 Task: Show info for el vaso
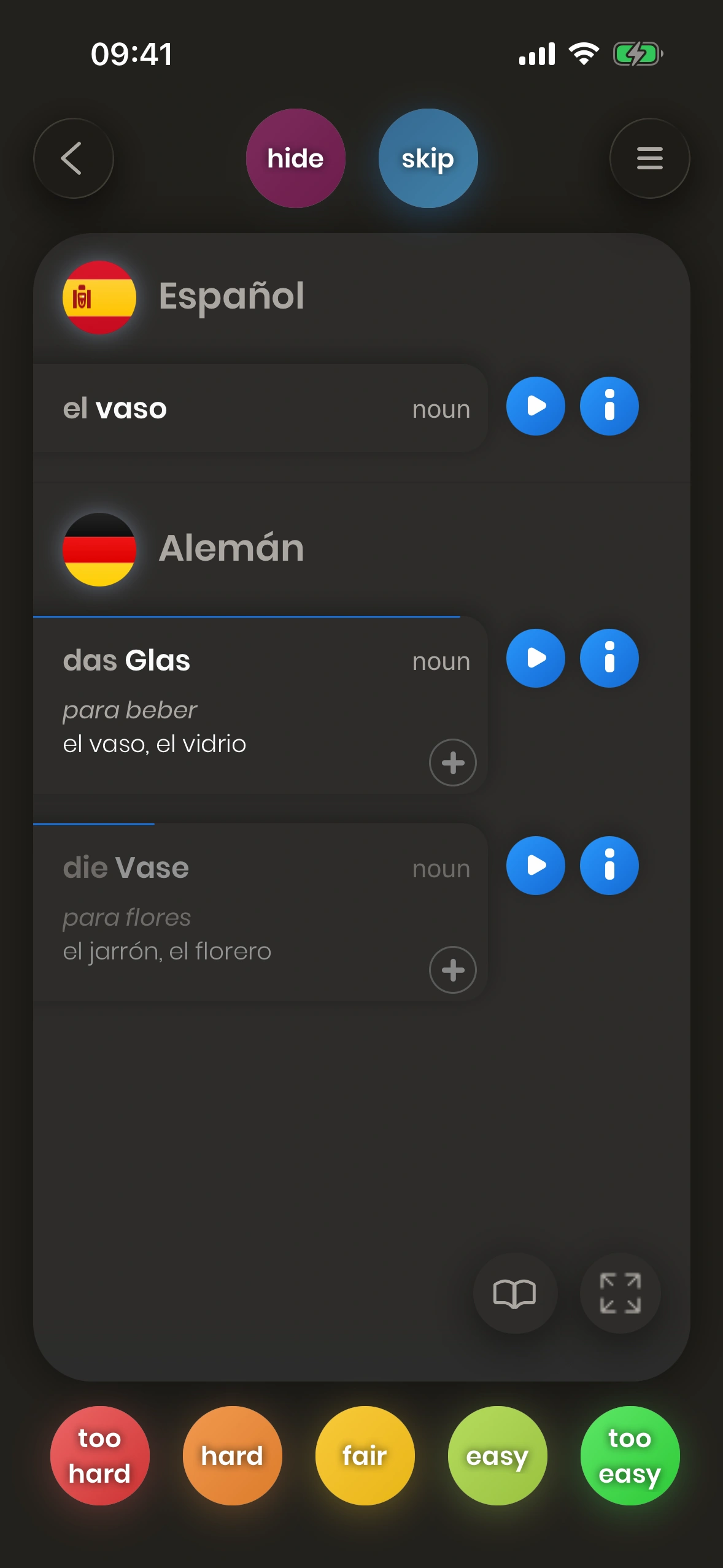(x=609, y=406)
